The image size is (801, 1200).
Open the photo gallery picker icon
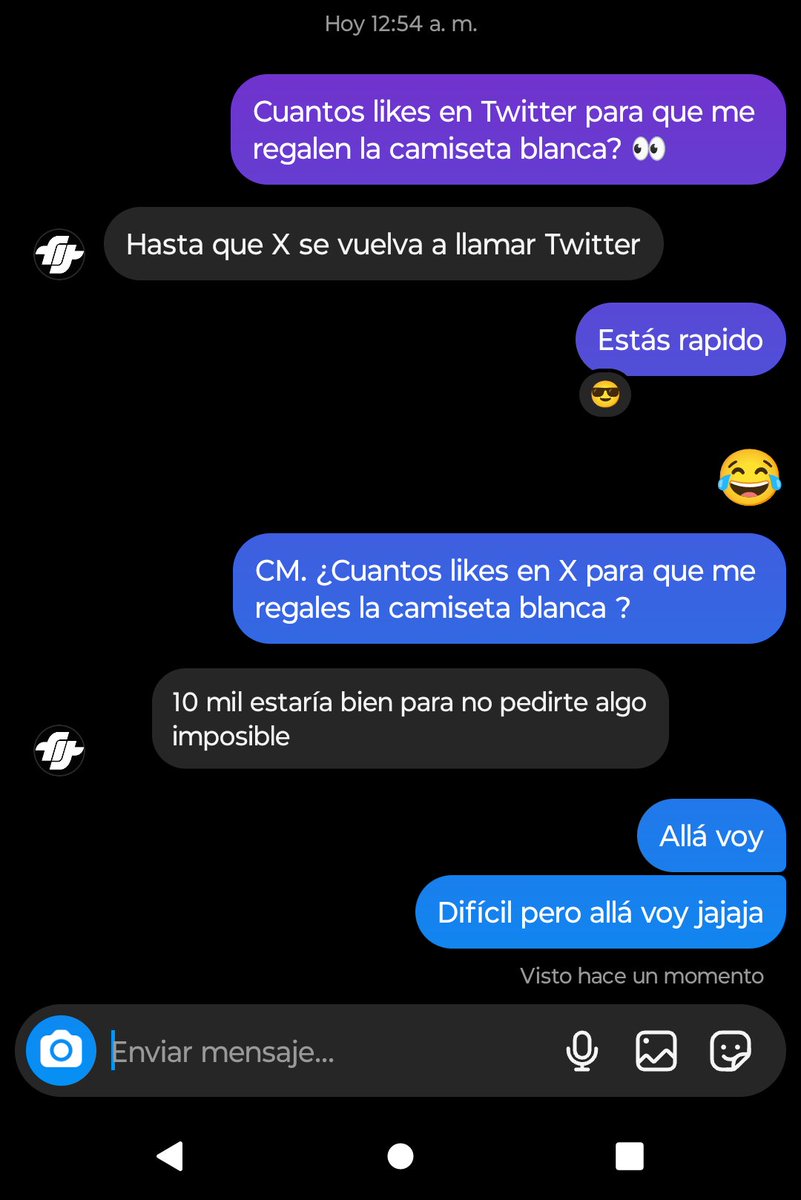(656, 1051)
